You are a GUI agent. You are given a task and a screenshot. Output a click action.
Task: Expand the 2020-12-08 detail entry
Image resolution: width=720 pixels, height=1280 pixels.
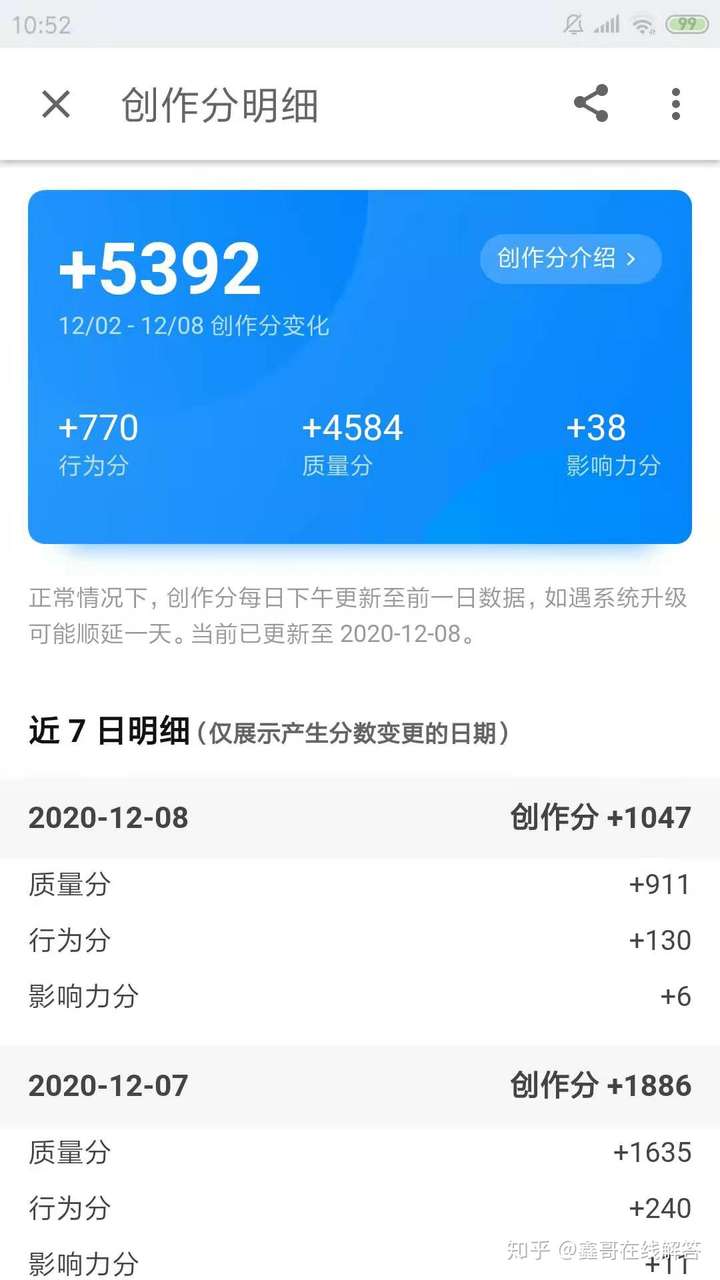click(360, 818)
